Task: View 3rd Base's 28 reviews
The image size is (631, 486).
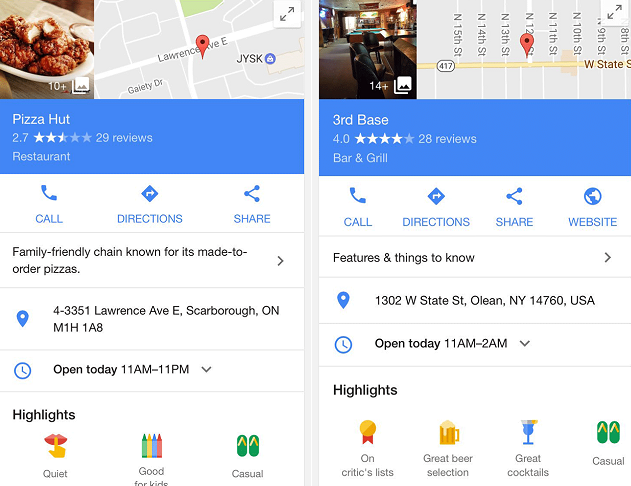Action: tap(447, 139)
